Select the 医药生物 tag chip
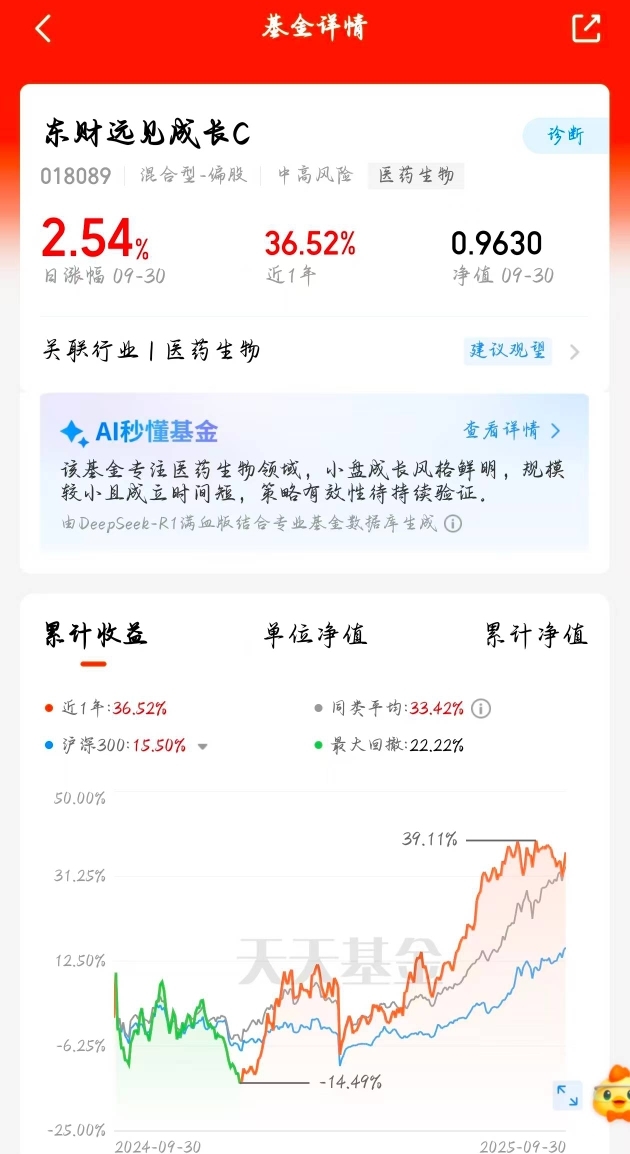This screenshot has width=630, height=1154. [416, 175]
